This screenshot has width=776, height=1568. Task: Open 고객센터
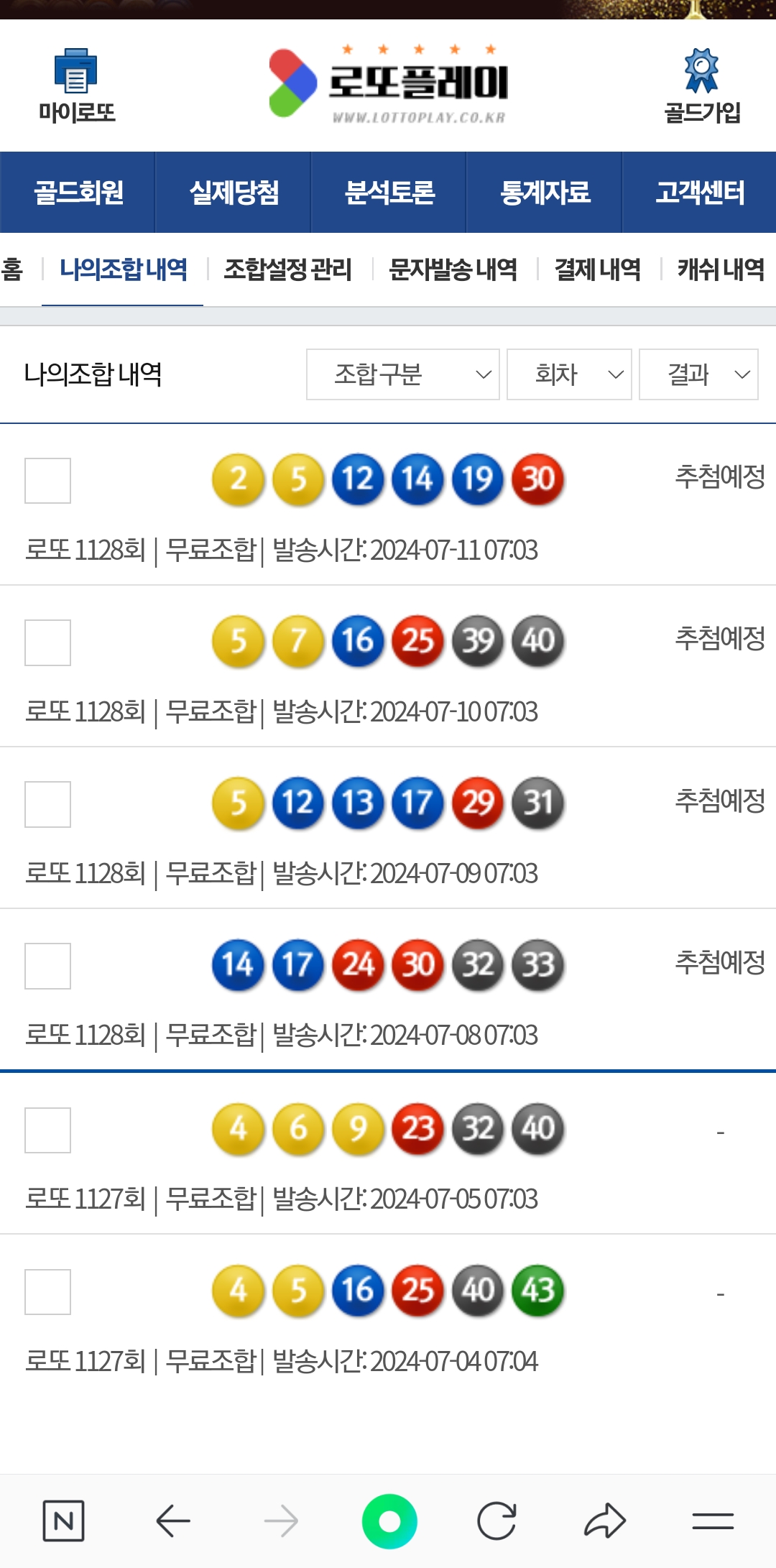[x=699, y=193]
